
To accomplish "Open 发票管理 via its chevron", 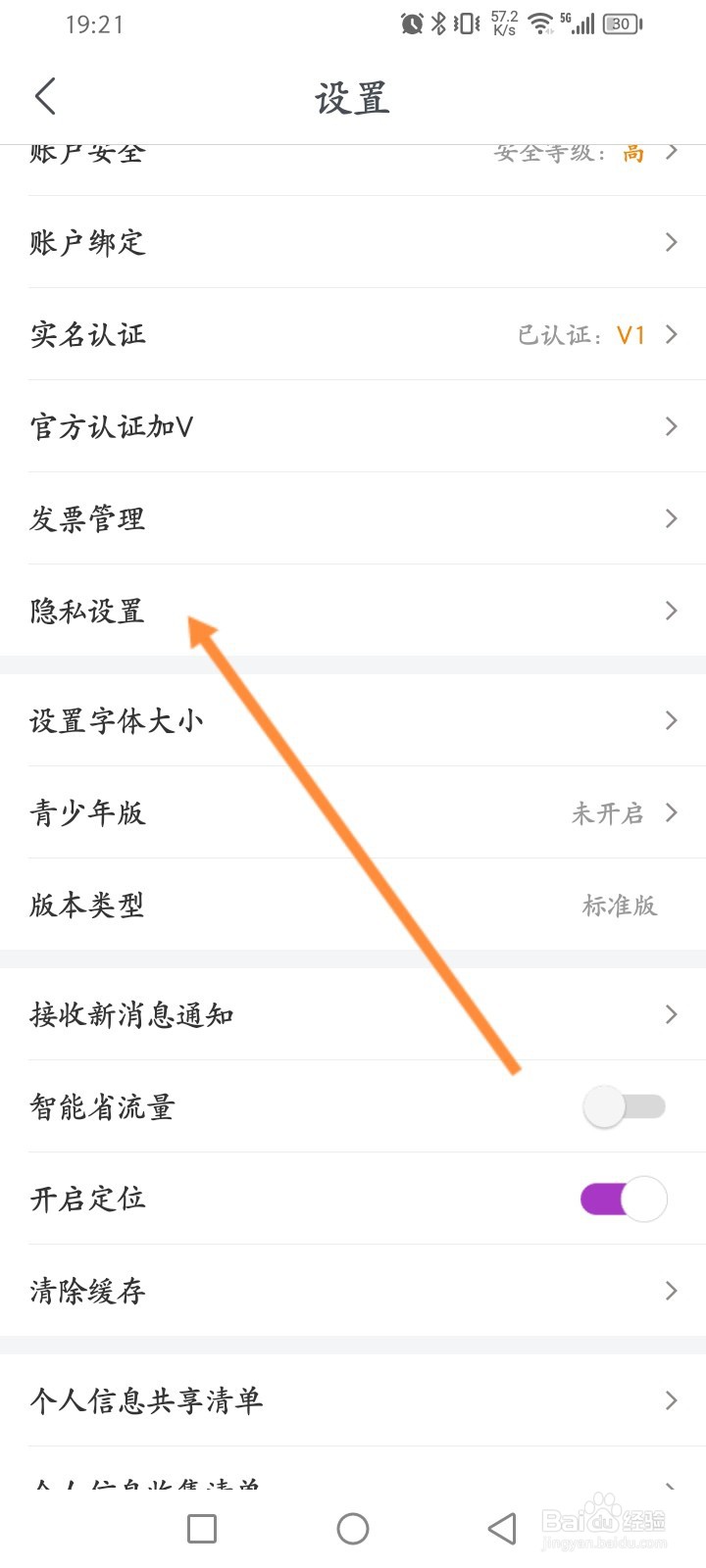I will (670, 518).
